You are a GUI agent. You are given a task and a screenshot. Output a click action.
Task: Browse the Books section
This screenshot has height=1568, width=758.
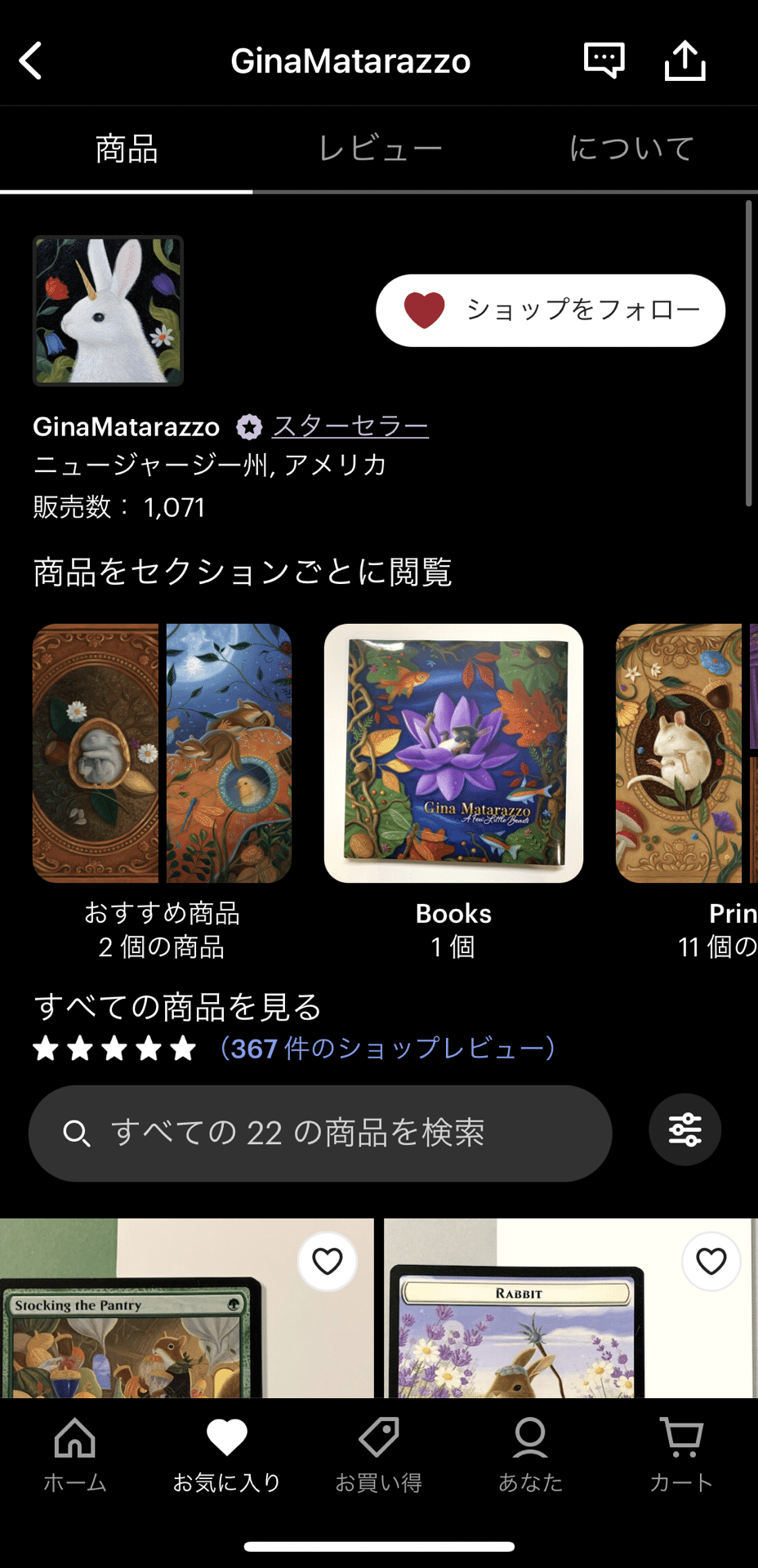[x=453, y=753]
